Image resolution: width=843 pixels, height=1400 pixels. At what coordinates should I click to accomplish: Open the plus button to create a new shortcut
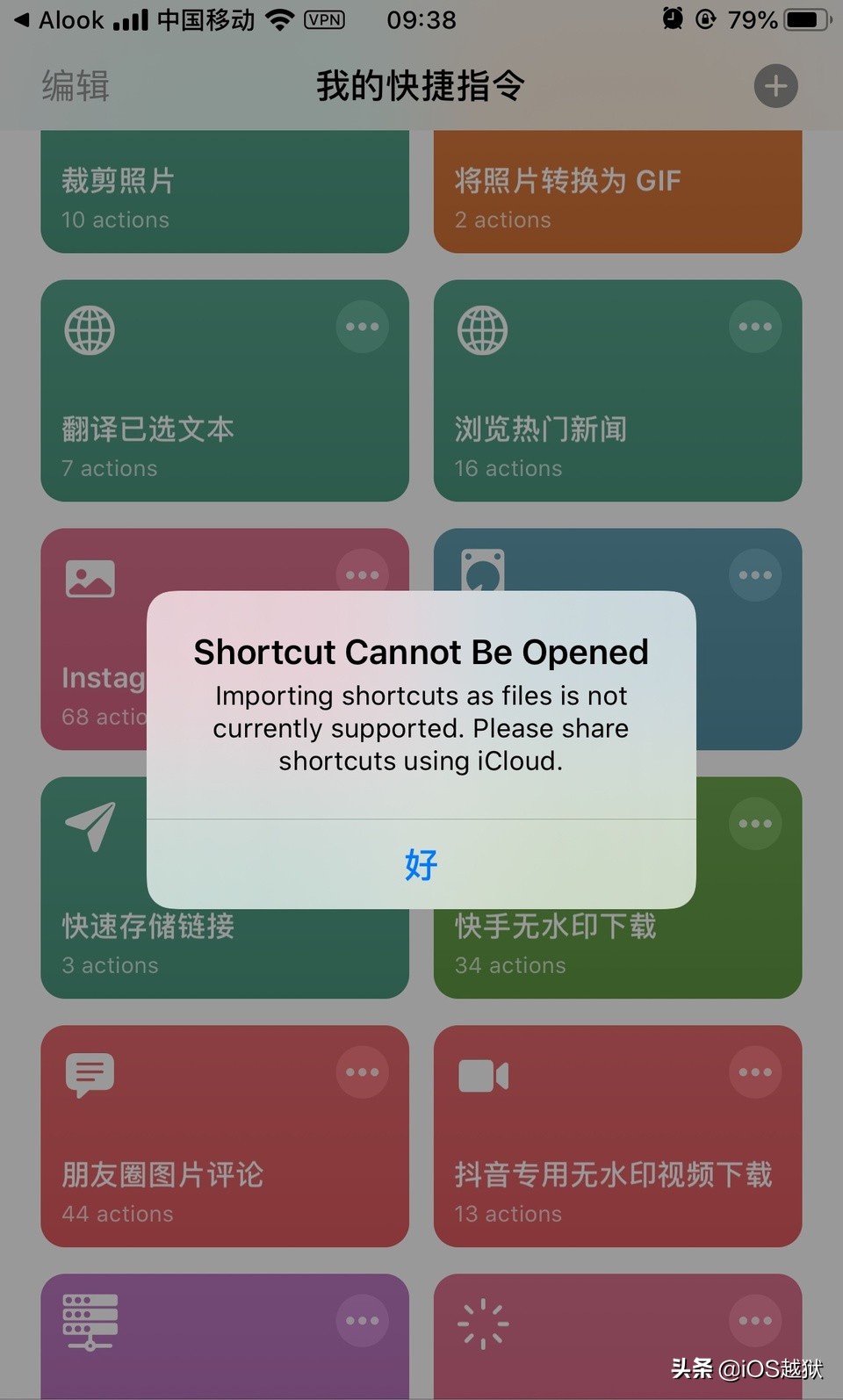click(x=775, y=85)
